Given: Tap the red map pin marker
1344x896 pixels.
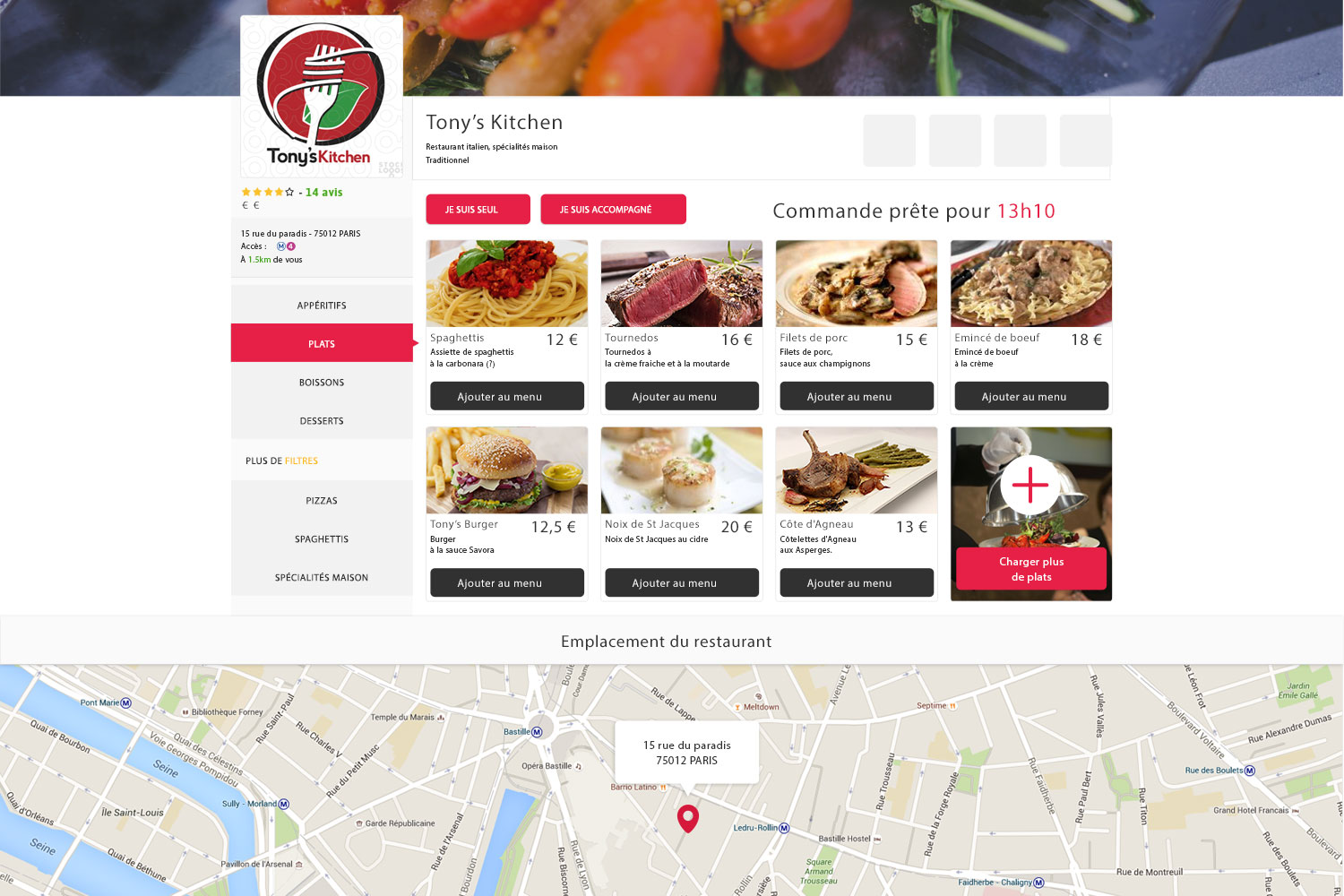Looking at the screenshot, I should tap(687, 817).
